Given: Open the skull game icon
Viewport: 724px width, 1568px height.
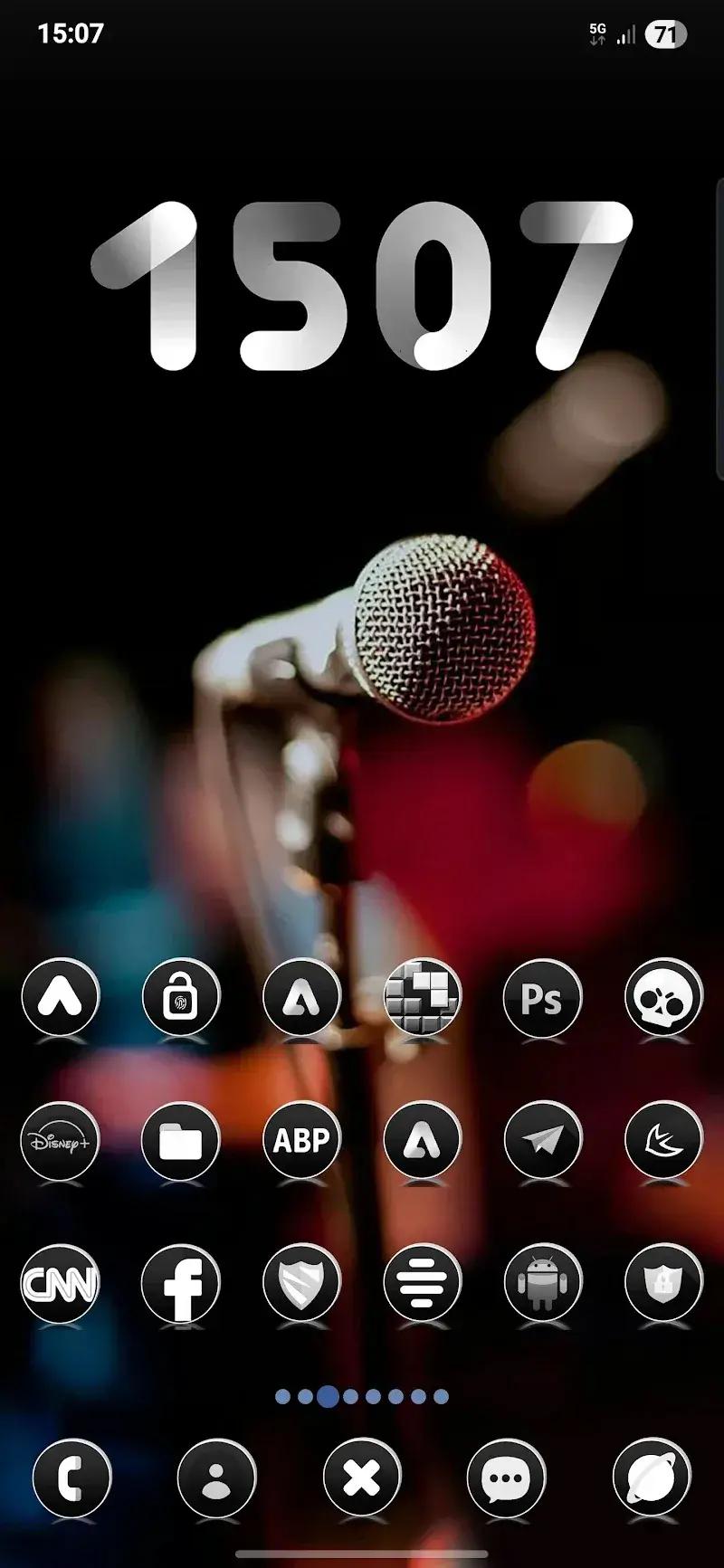Looking at the screenshot, I should tap(663, 999).
